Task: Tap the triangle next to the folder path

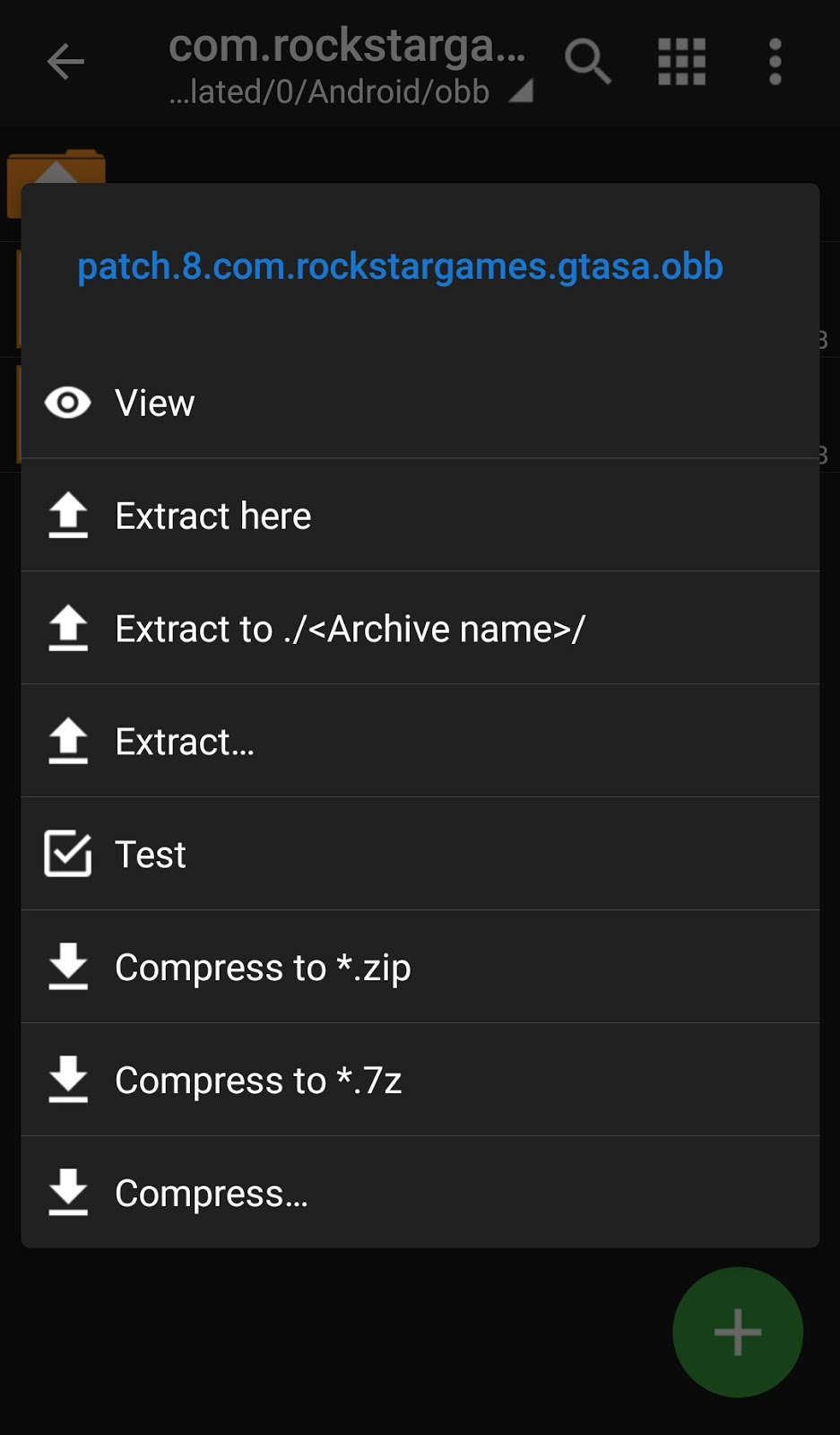Action: [x=523, y=90]
